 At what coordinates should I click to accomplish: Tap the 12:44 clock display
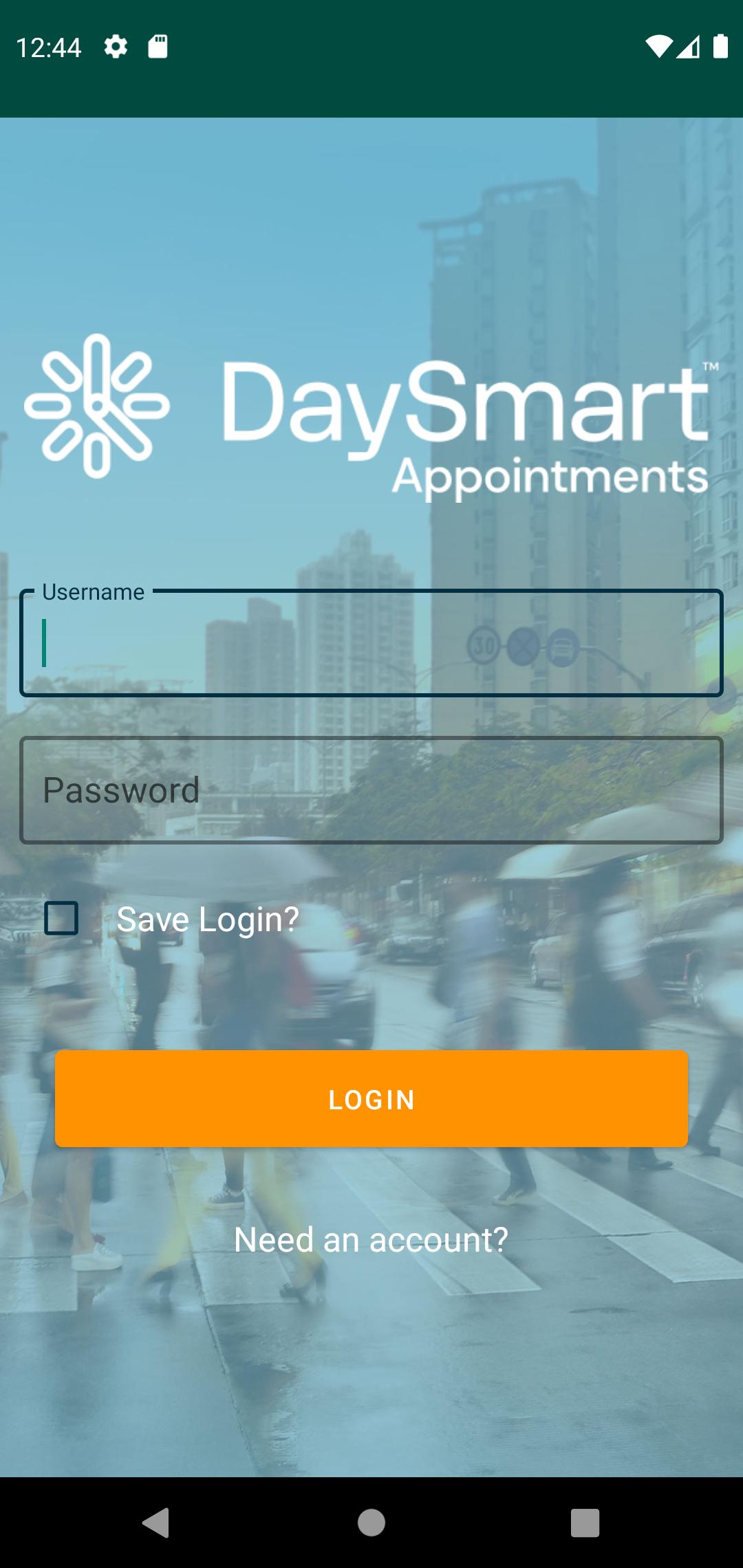click(x=50, y=47)
